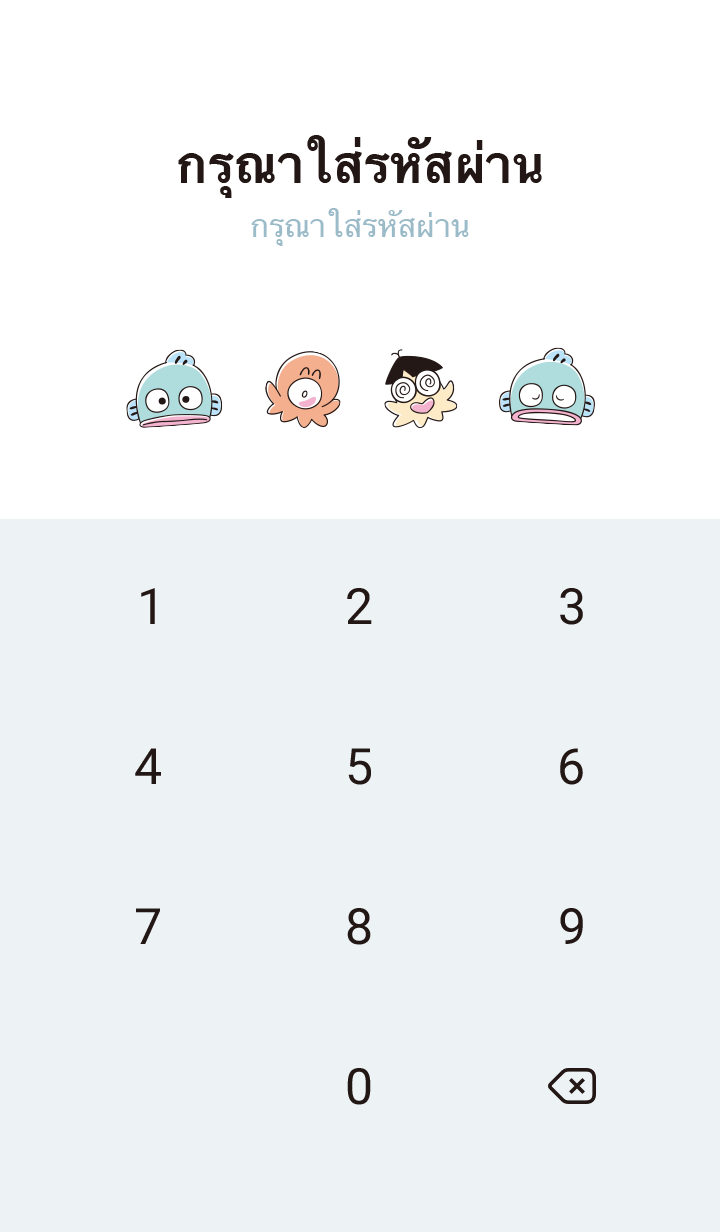Select digit 3 on the keypad

point(571,607)
